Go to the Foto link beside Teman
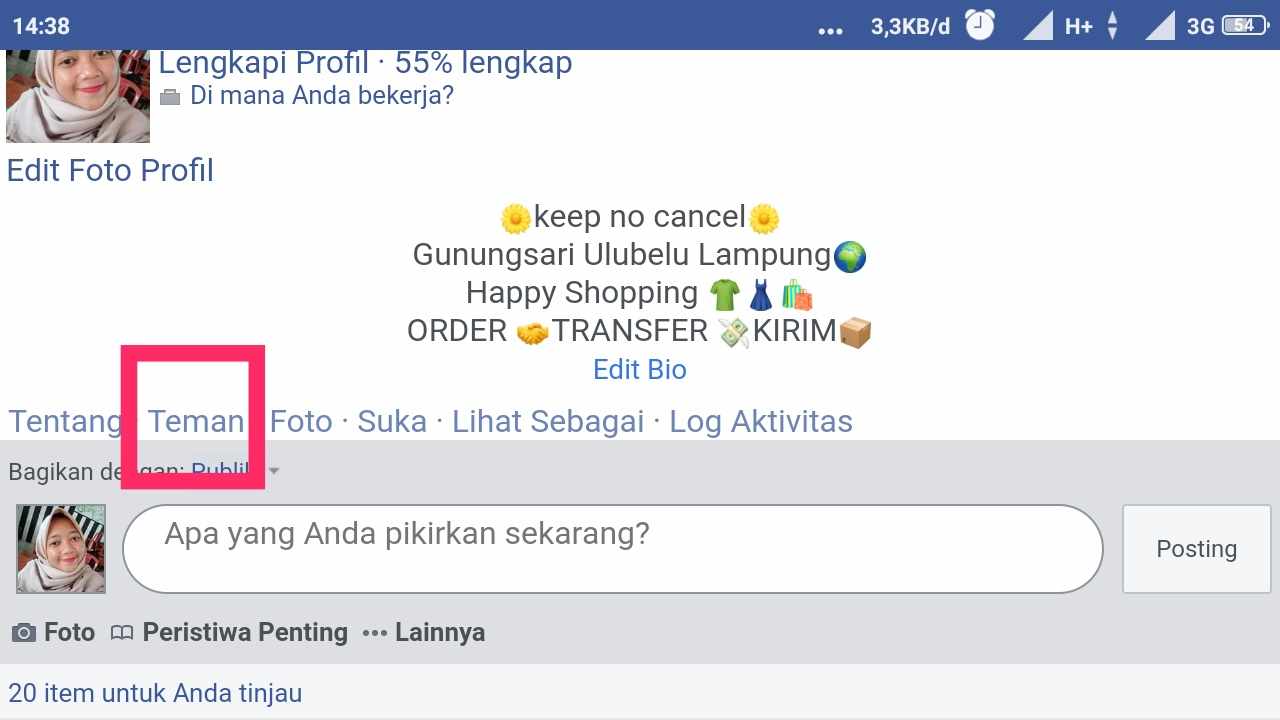 point(301,421)
